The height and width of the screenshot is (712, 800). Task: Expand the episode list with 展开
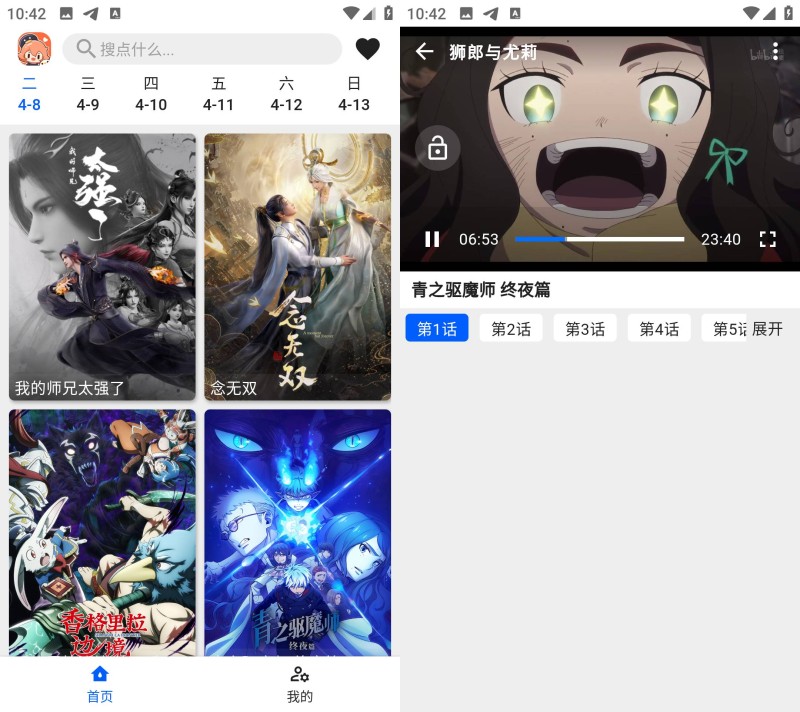(x=767, y=329)
